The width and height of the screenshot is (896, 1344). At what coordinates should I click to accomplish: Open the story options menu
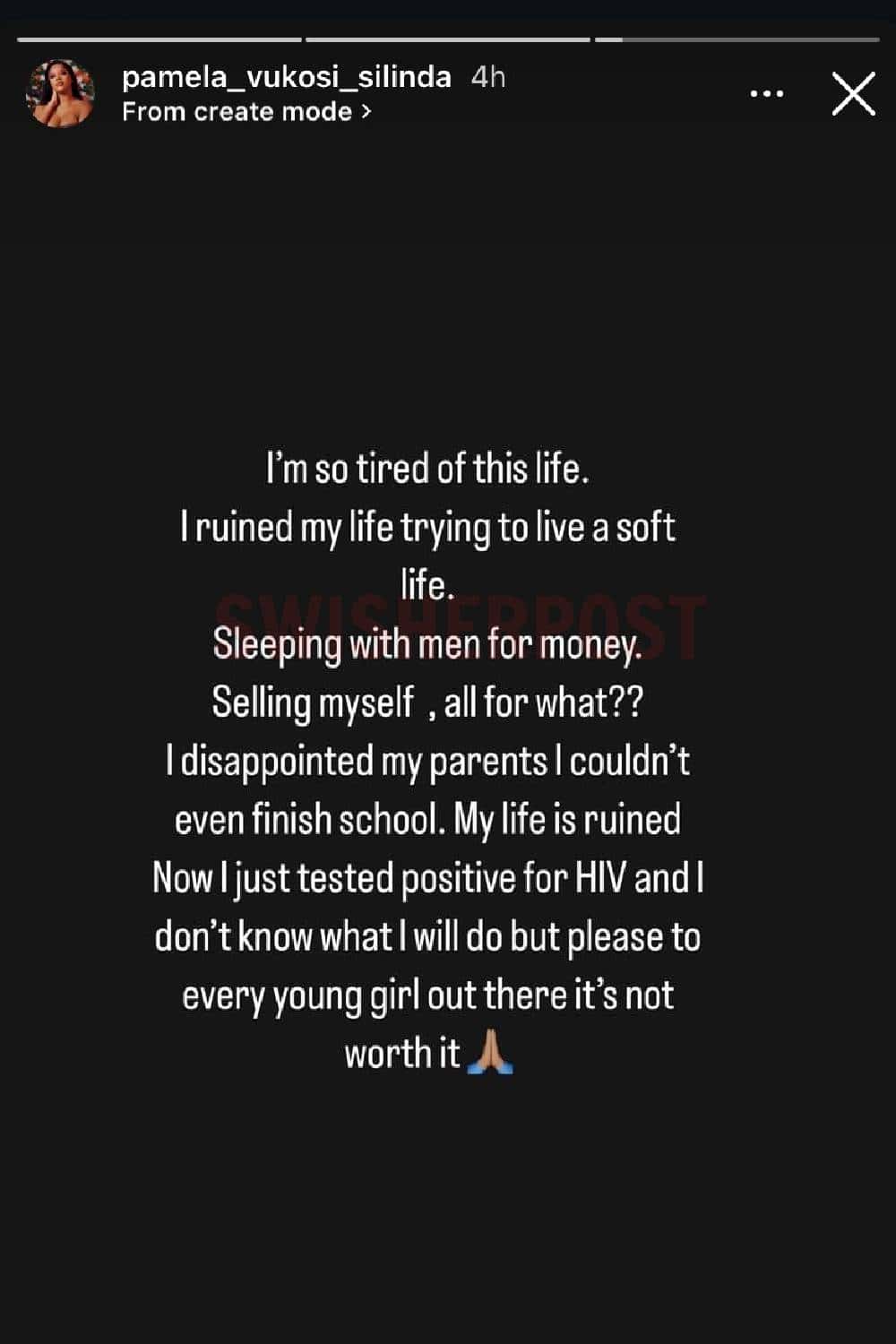(x=766, y=94)
